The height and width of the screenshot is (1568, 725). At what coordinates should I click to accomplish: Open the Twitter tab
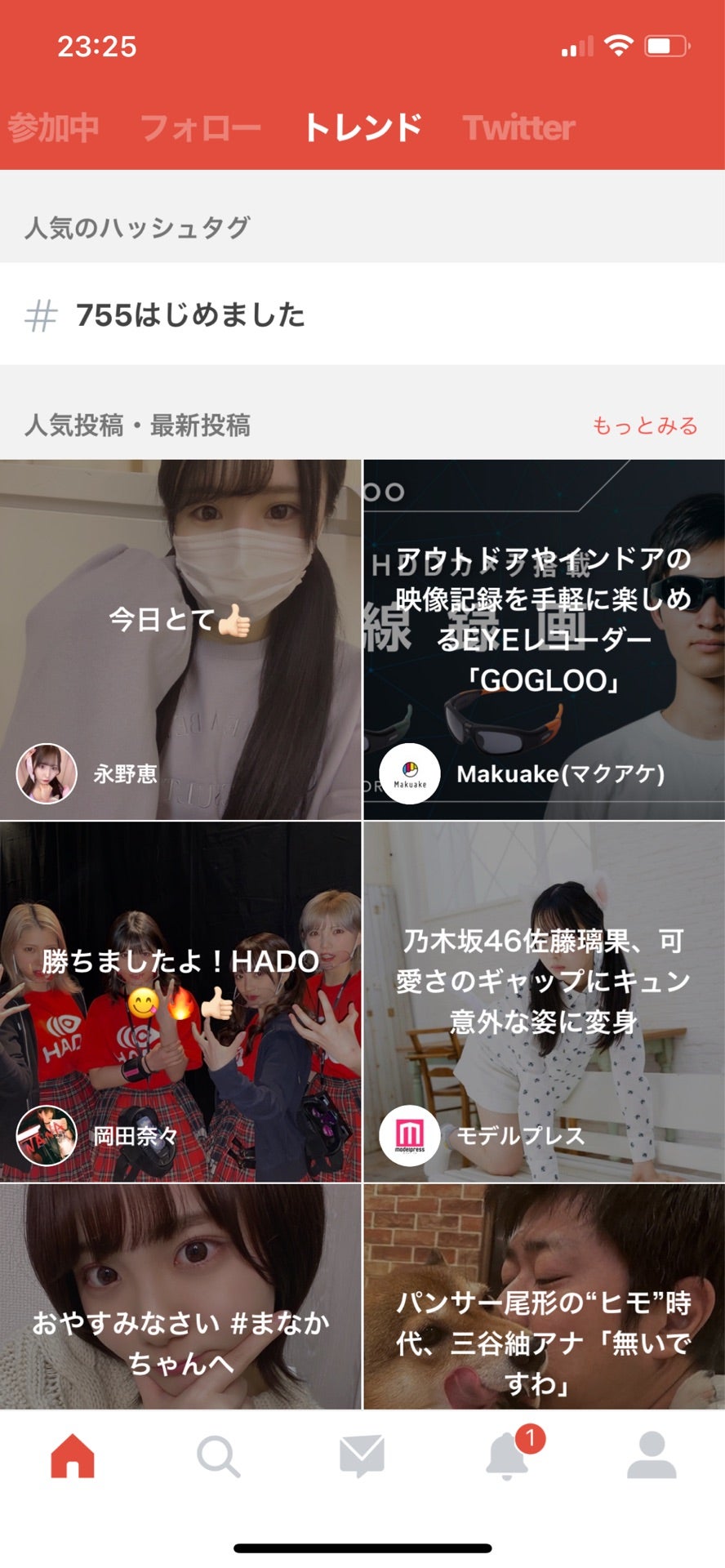[518, 128]
